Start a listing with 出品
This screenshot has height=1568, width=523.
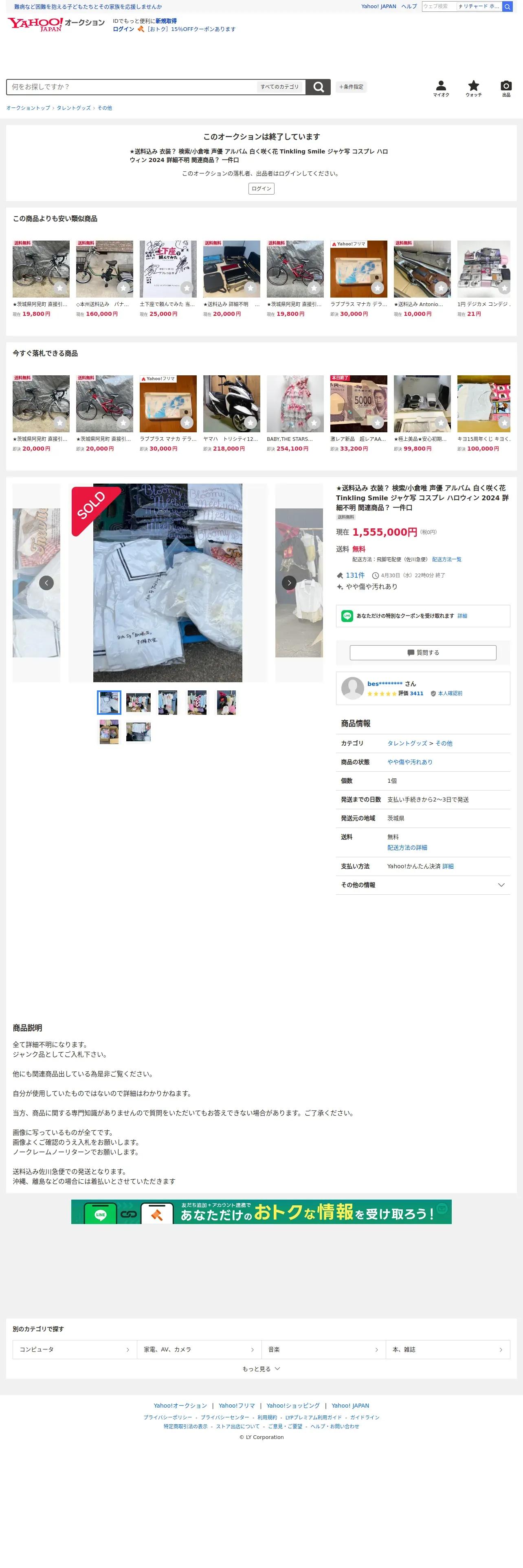point(506,88)
